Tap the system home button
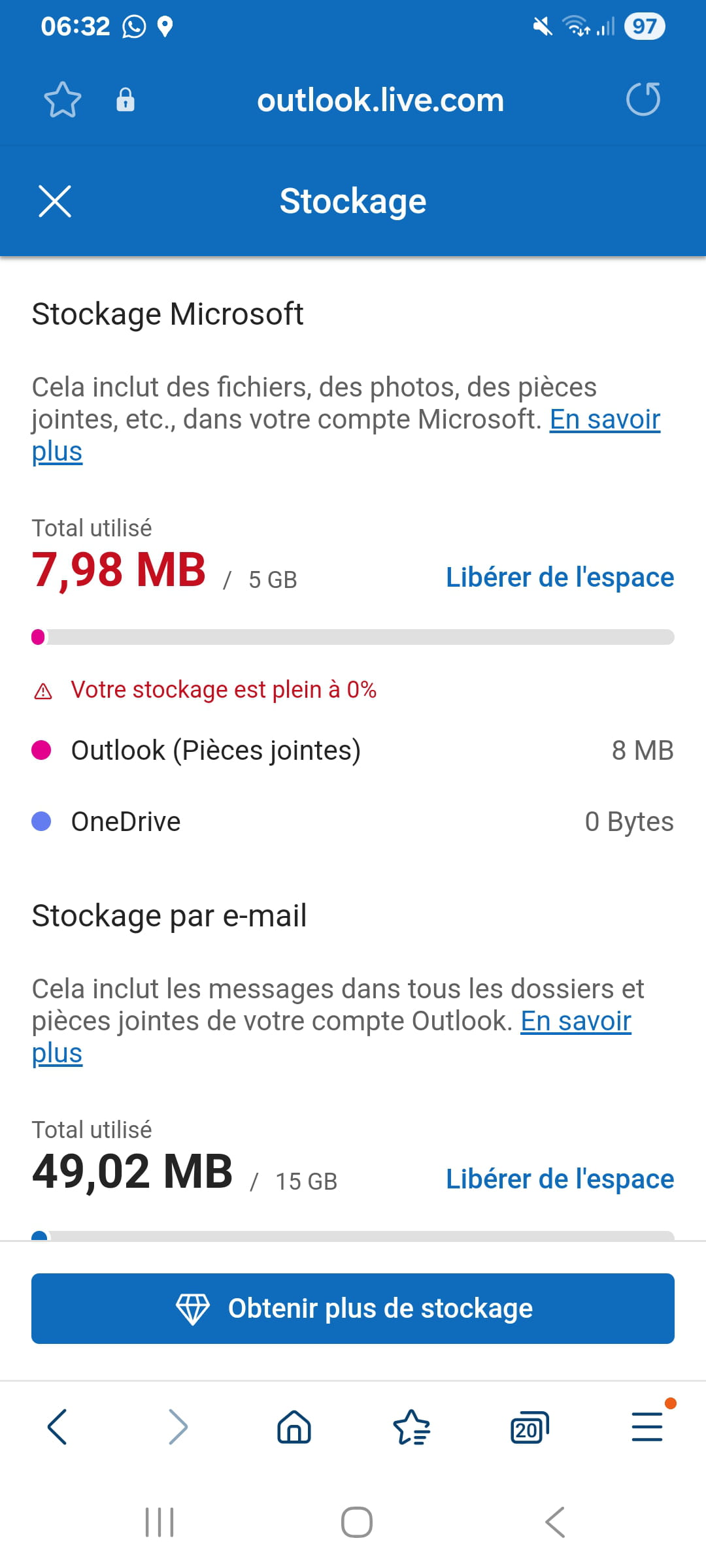The image size is (706, 1568). pos(357,1522)
